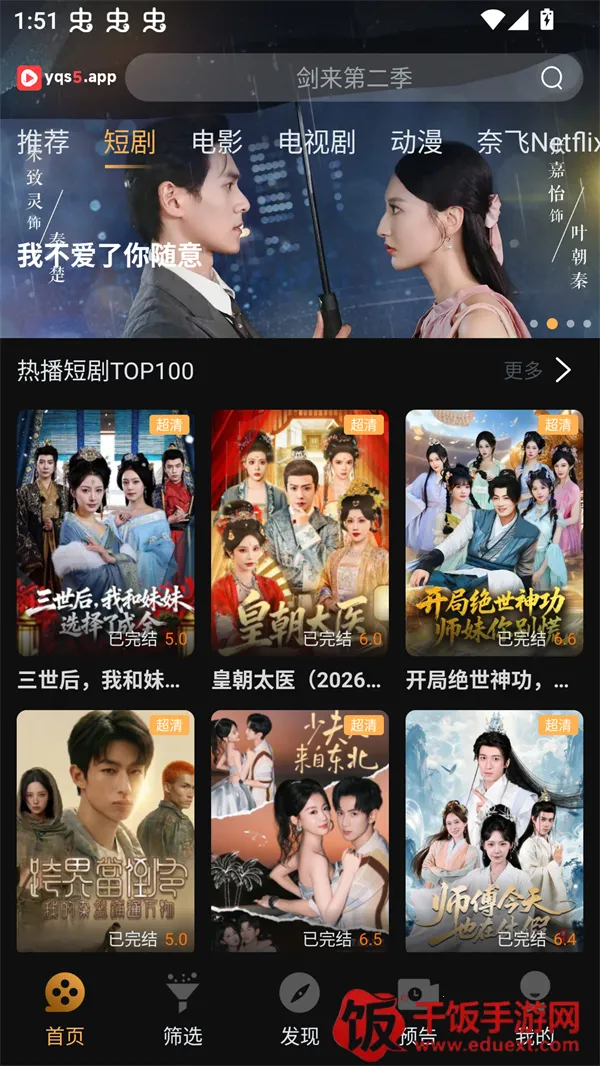Screen dimensions: 600x1066
Task: View 更多 of 热播短剧TOP100
Action: [537, 371]
